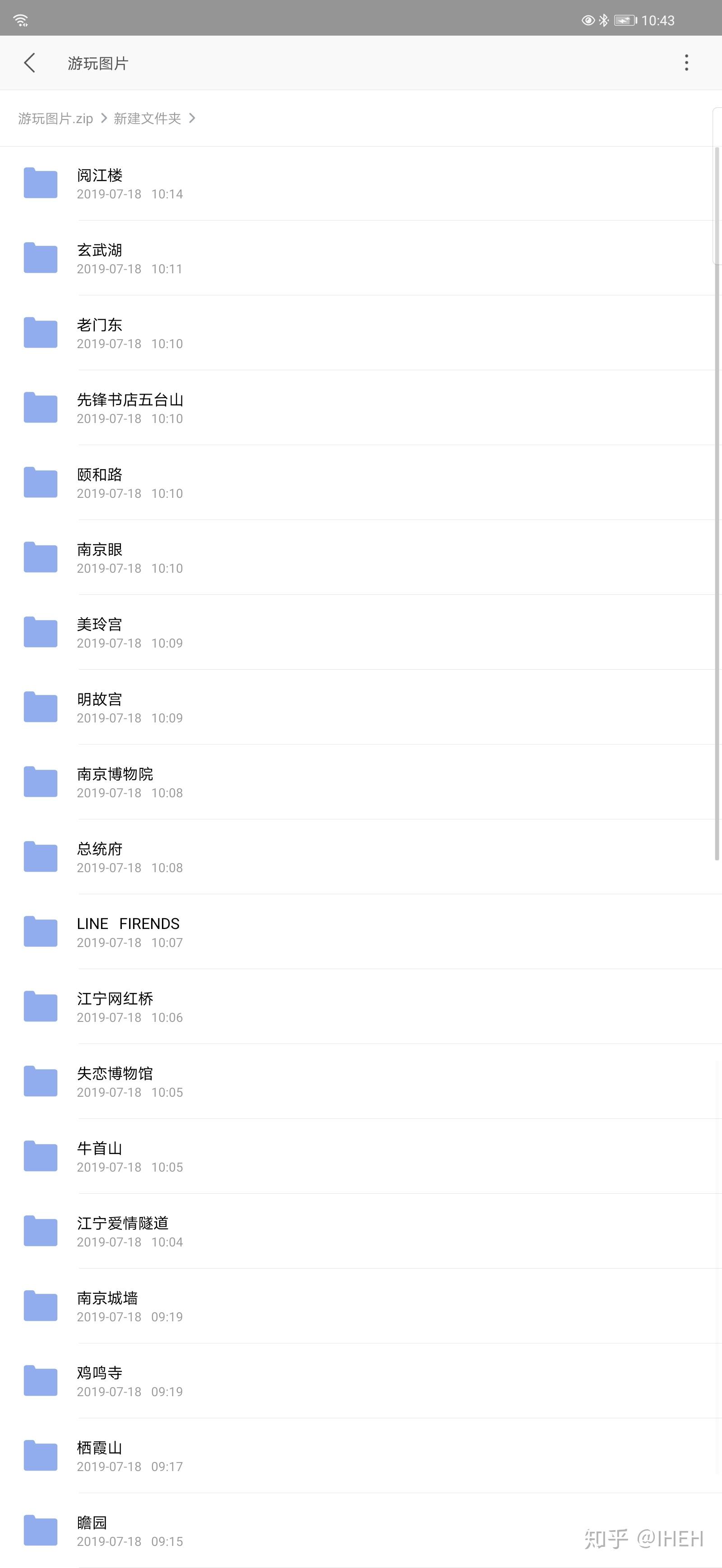Enter the 江宁爱情隧道 folder
722x1568 pixels.
coord(122,1232)
